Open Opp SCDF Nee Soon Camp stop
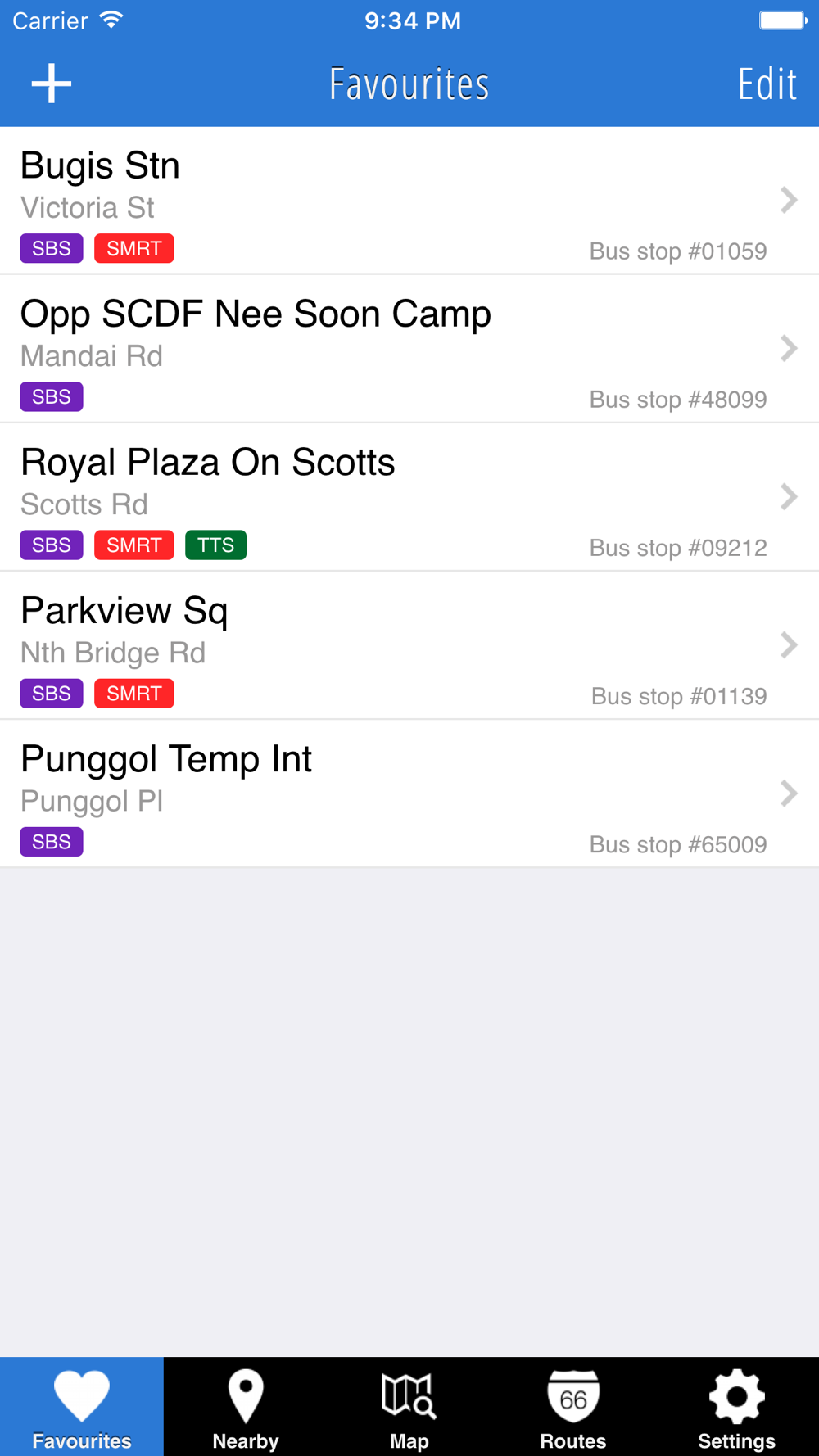The image size is (819, 1456). click(409, 349)
